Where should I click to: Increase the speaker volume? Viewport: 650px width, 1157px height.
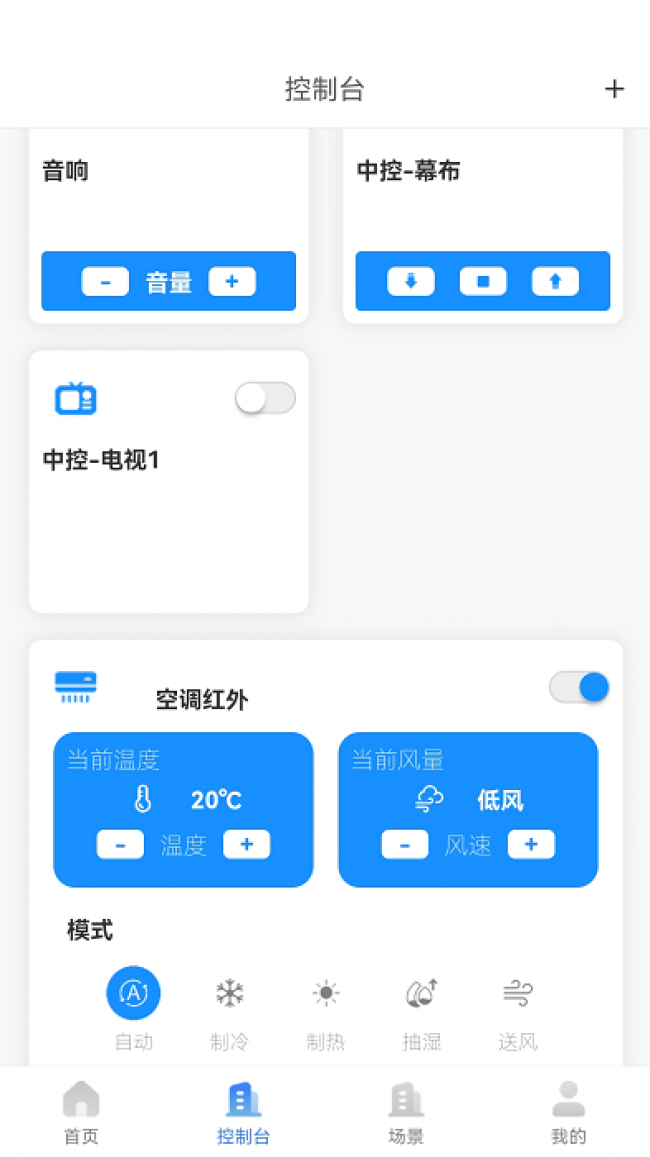click(232, 282)
